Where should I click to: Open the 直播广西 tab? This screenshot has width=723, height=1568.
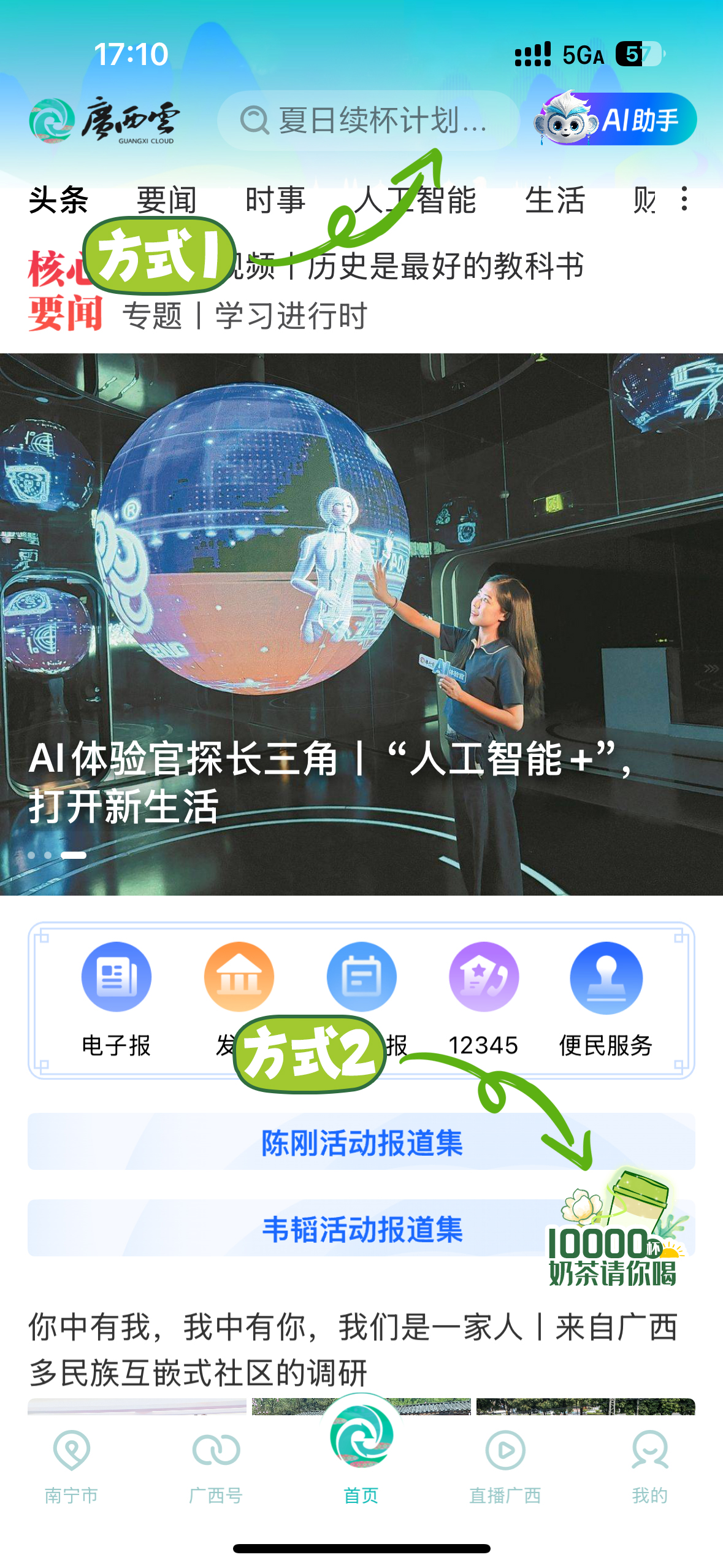click(x=505, y=1466)
